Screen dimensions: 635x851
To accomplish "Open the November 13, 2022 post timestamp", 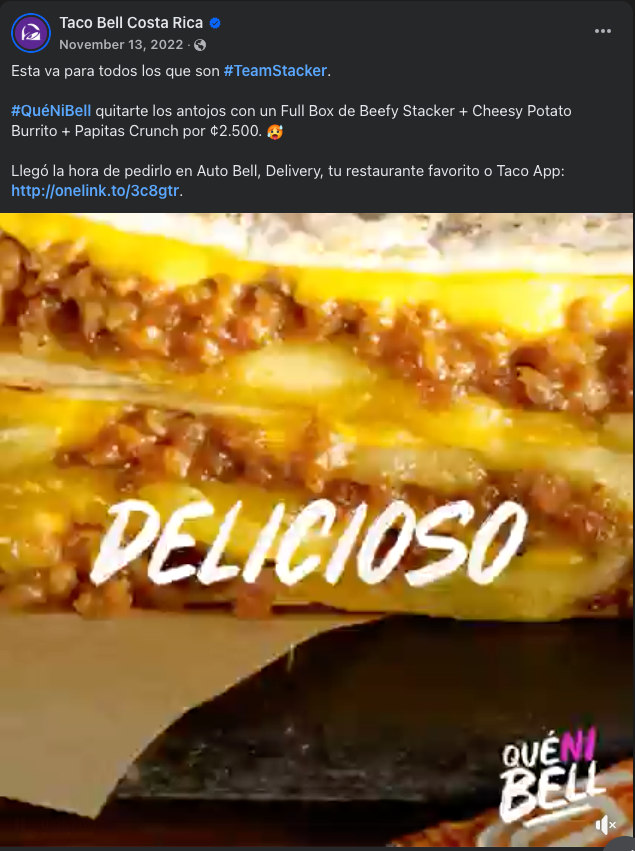I will click(122, 45).
